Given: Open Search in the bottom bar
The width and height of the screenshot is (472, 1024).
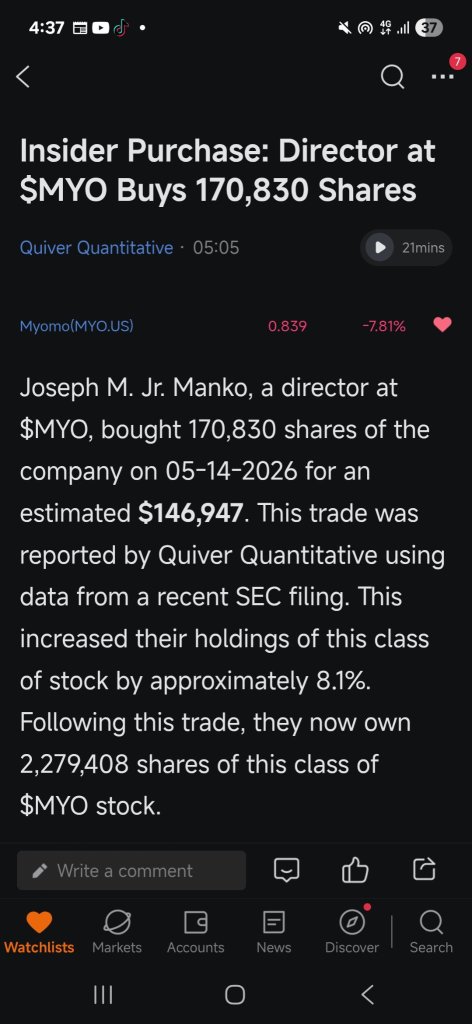Looking at the screenshot, I should 431,933.
